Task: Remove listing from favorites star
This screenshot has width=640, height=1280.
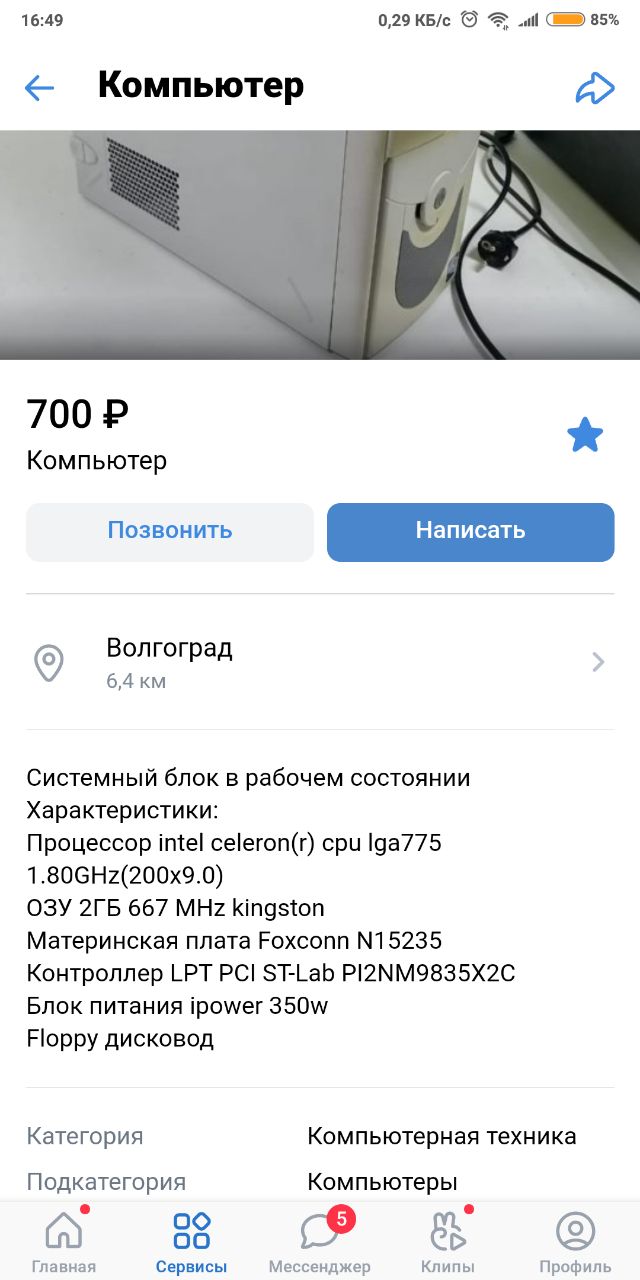Action: (585, 435)
